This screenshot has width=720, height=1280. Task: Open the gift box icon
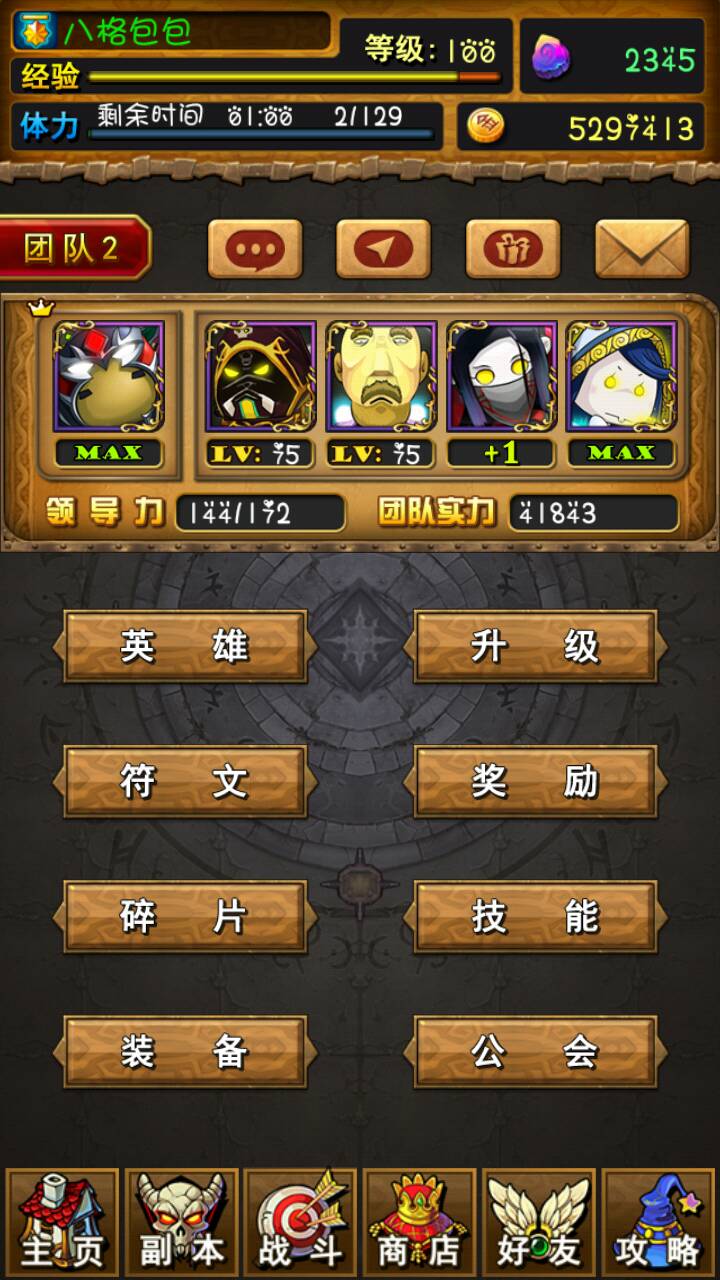(x=512, y=249)
